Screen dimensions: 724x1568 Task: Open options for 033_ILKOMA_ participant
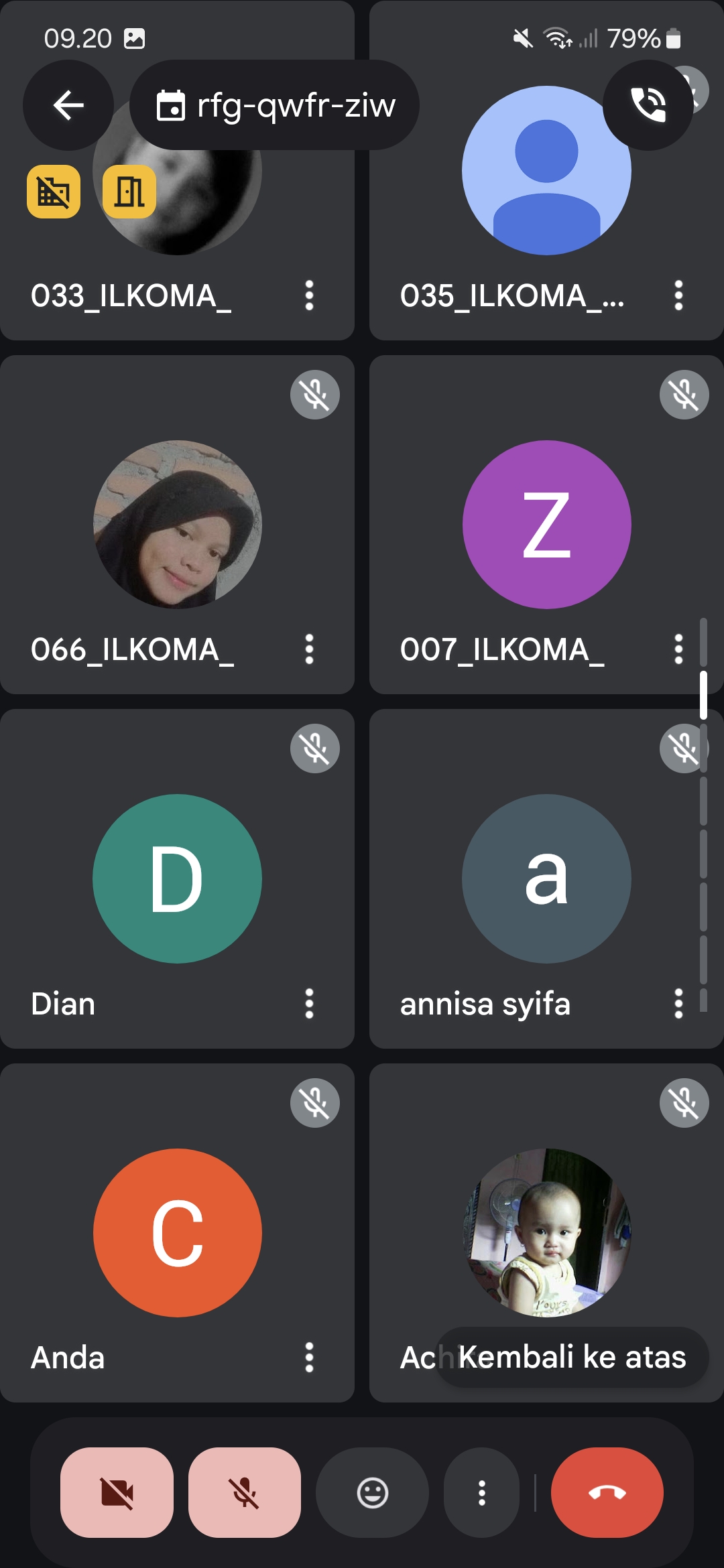309,296
